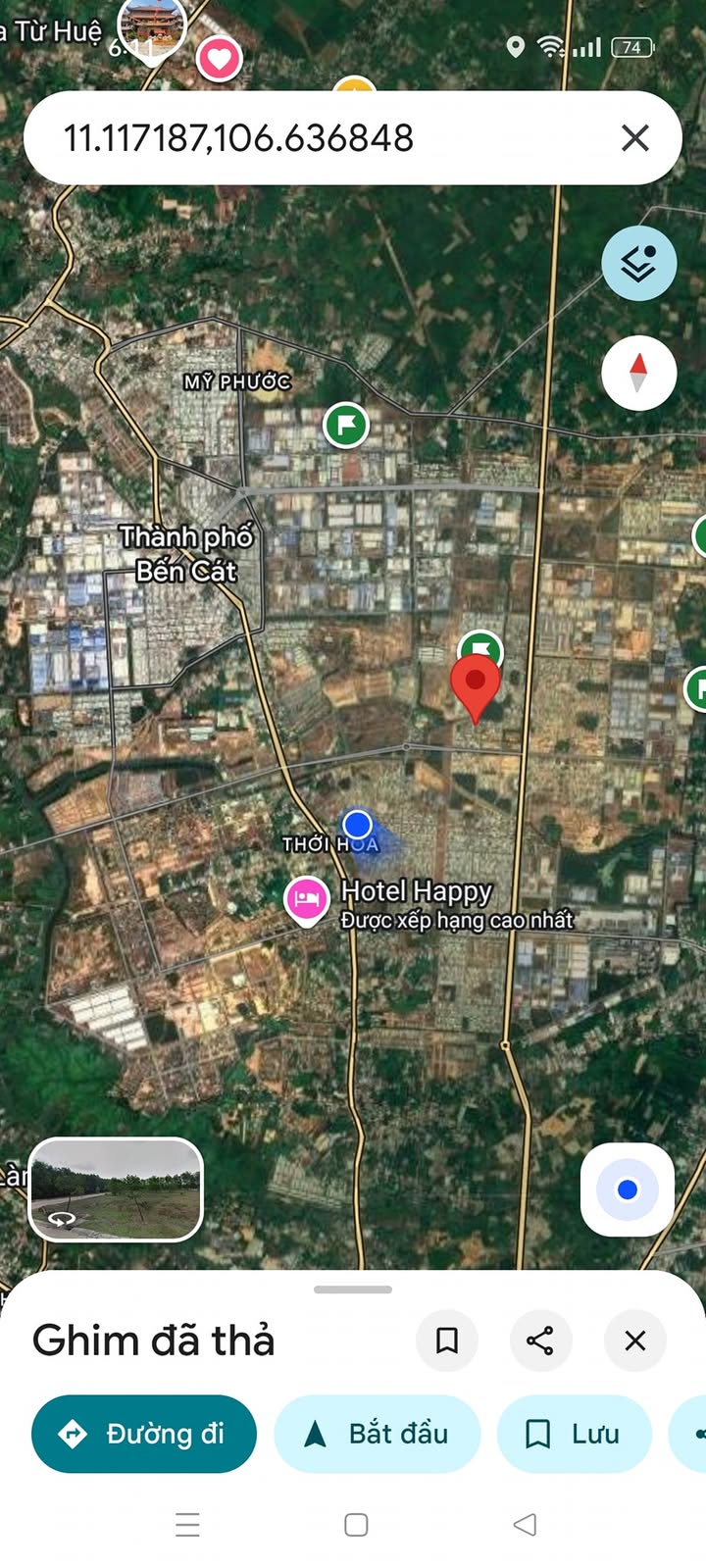Image resolution: width=706 pixels, height=1568 pixels.
Task: Open the green flag marker near Mỹ Phước
Action: point(345,426)
